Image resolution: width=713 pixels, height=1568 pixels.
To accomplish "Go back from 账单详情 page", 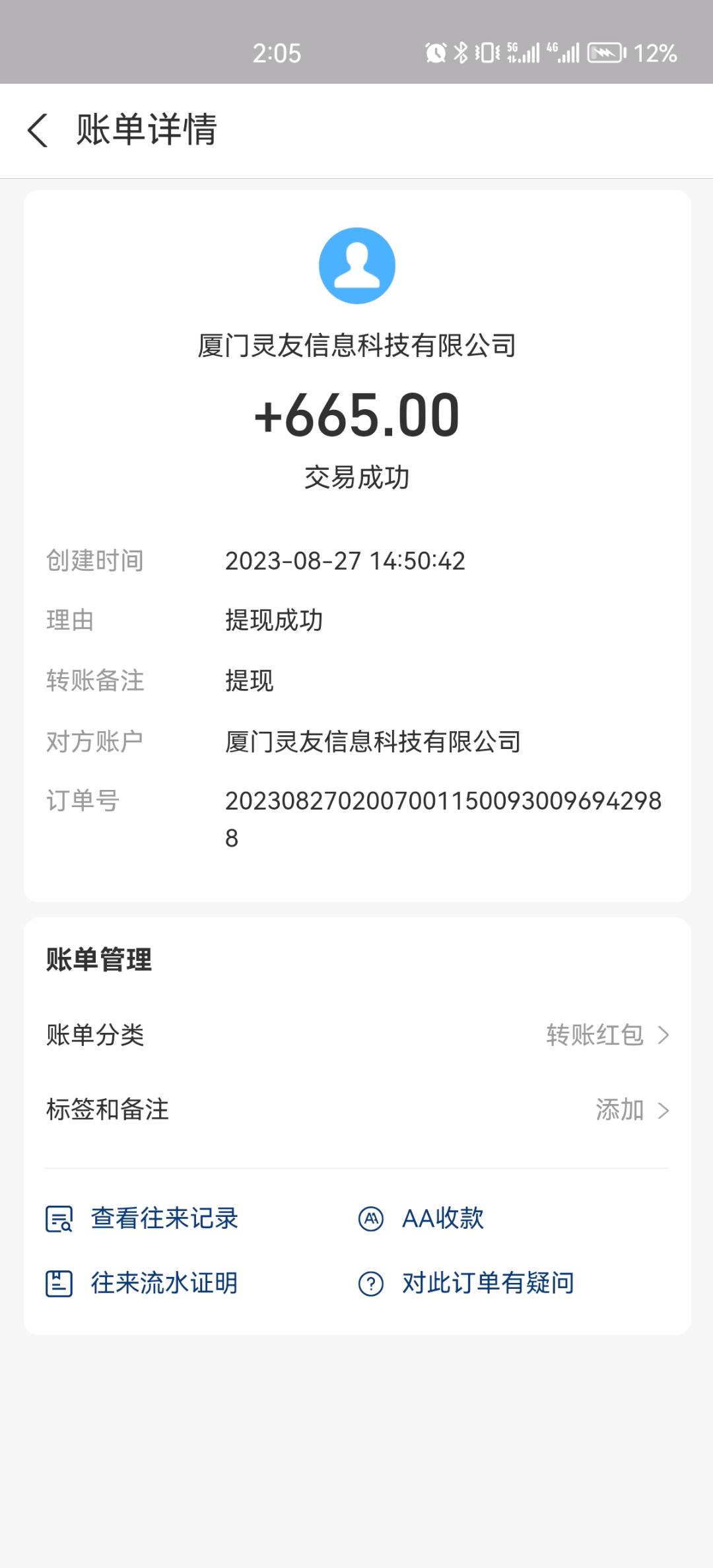I will point(38,130).
